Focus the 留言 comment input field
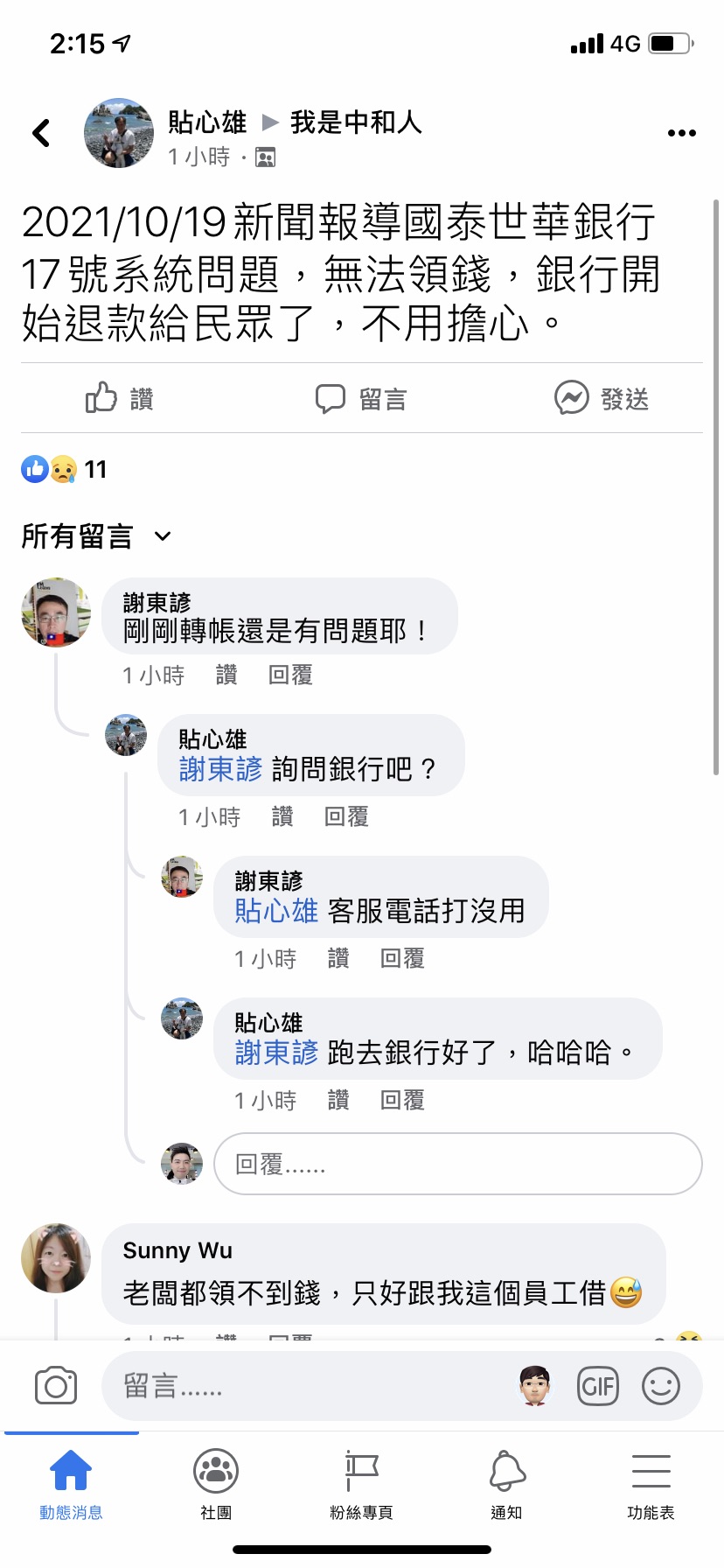This screenshot has width=724, height=1568. [306, 1386]
